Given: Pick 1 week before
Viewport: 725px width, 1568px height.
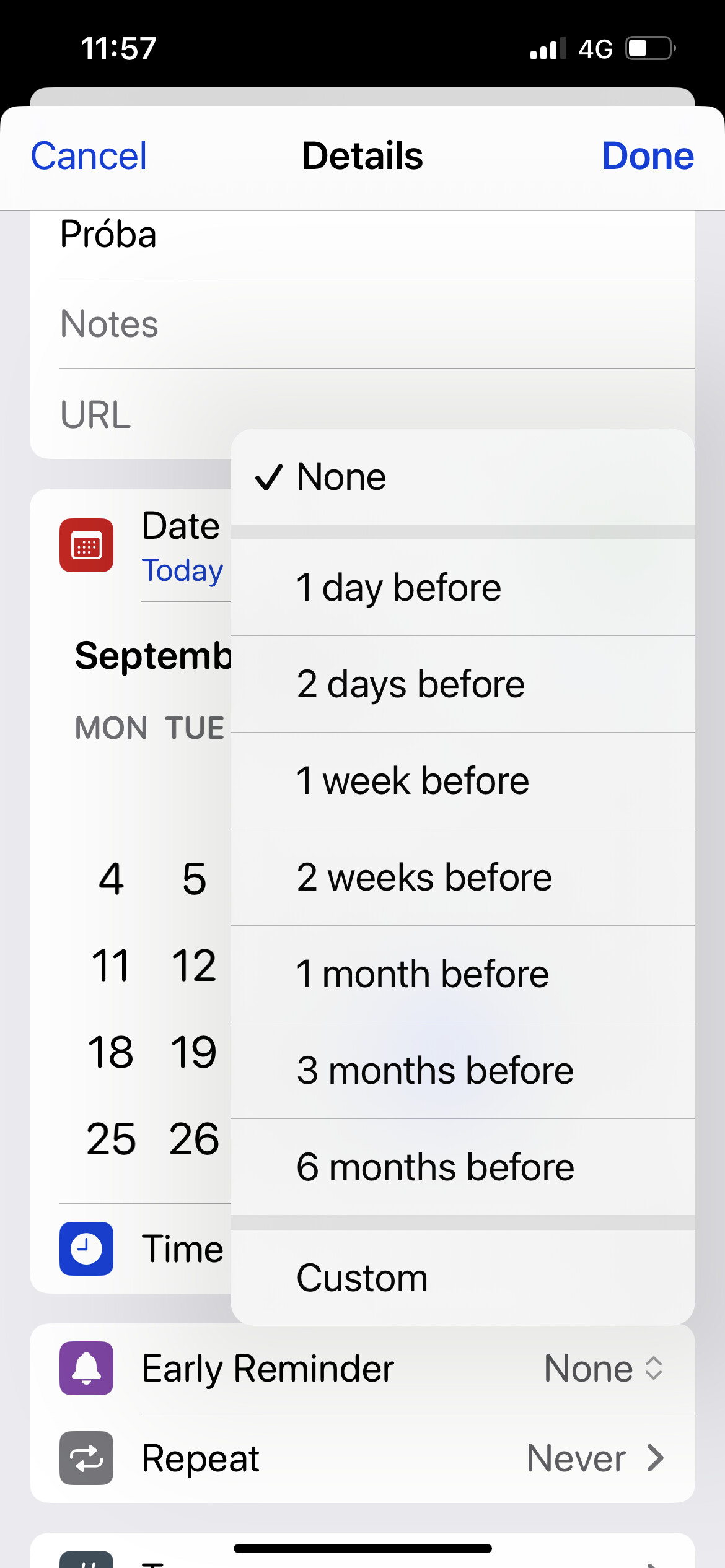Looking at the screenshot, I should click(x=462, y=781).
